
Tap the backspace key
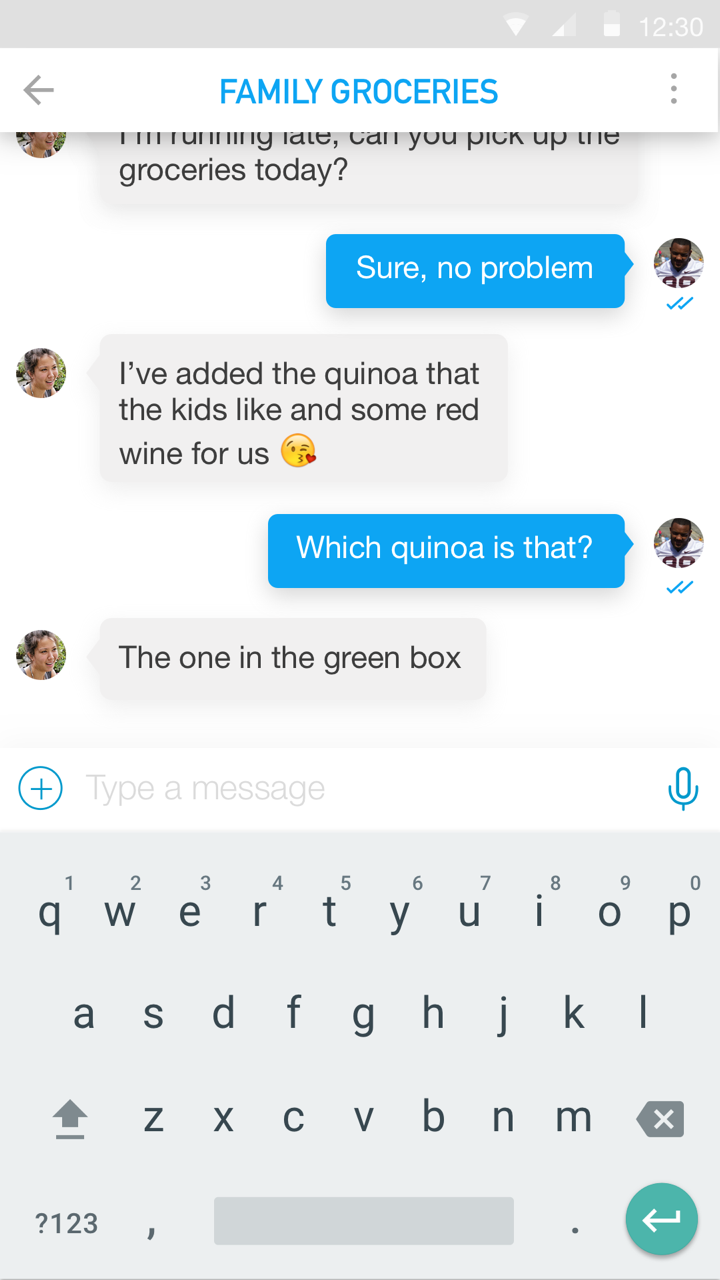coord(660,1119)
